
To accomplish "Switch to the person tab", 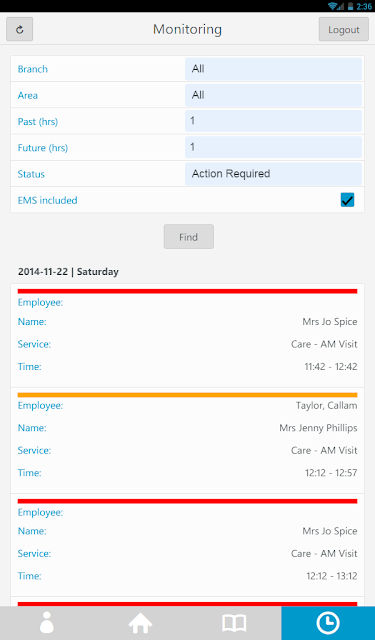I will [47, 623].
